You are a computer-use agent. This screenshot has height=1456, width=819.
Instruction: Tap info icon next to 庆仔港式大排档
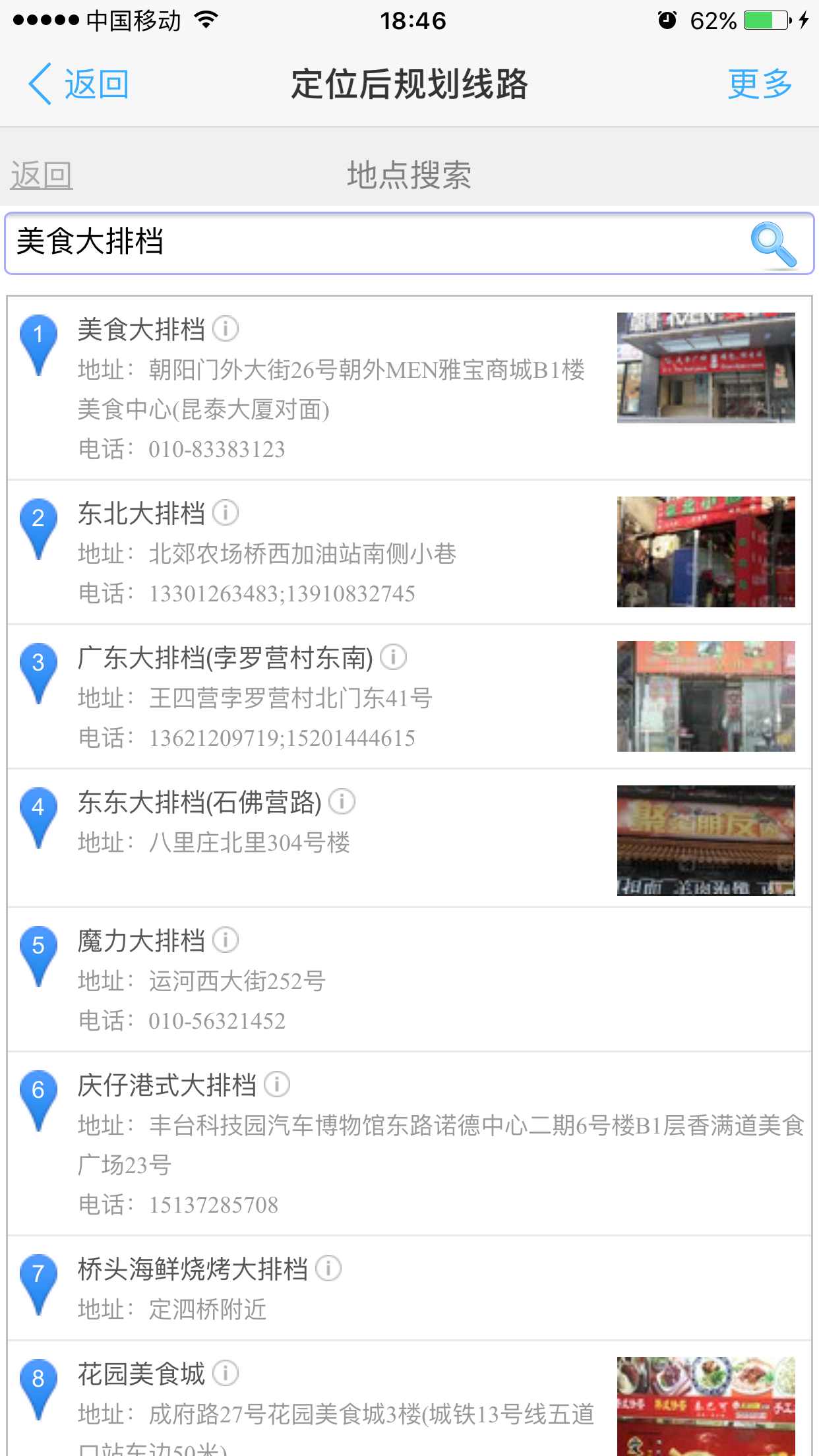277,1084
